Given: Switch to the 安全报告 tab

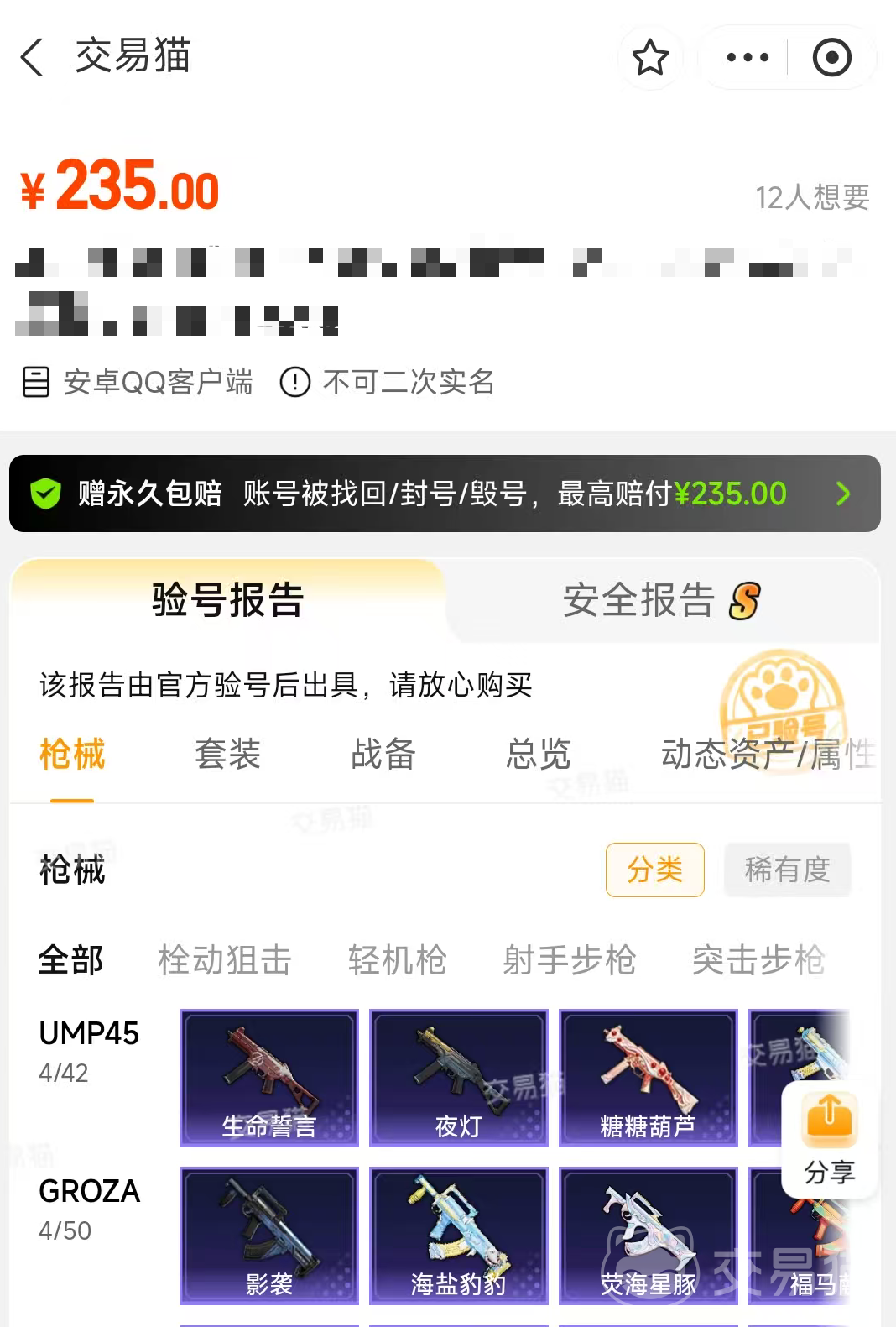Looking at the screenshot, I should click(x=661, y=601).
